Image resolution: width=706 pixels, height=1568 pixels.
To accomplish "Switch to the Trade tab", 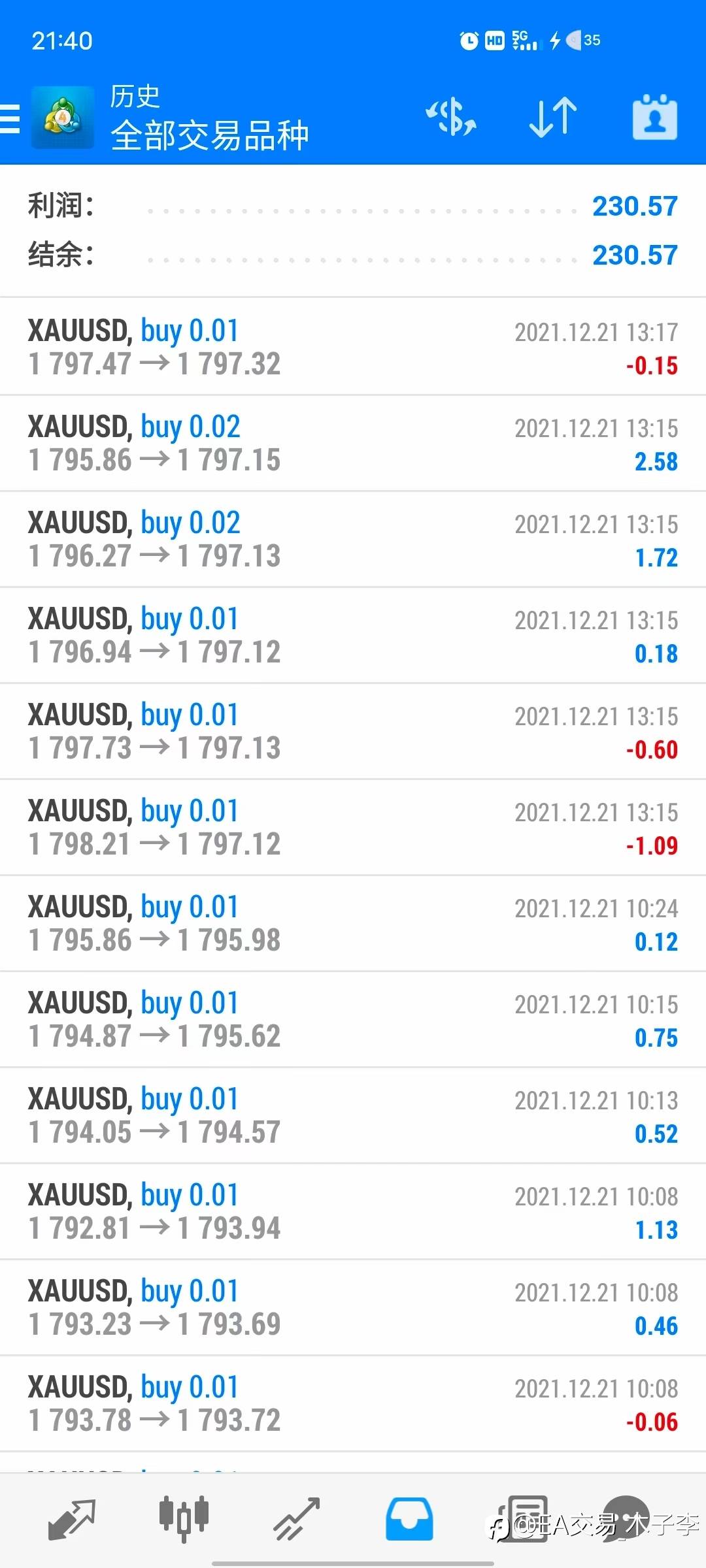I will (296, 1520).
